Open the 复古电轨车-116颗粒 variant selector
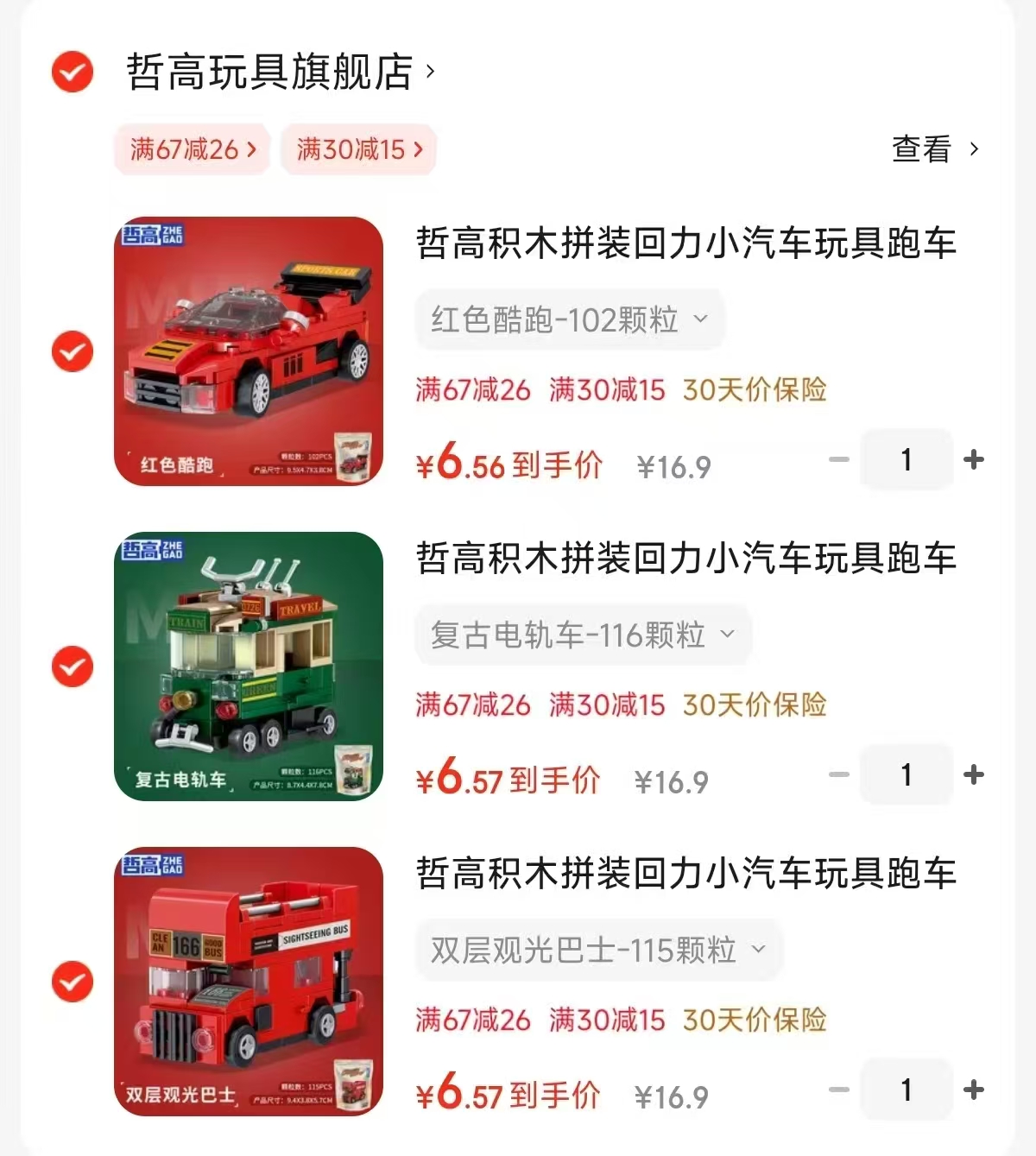 pyautogui.click(x=583, y=635)
